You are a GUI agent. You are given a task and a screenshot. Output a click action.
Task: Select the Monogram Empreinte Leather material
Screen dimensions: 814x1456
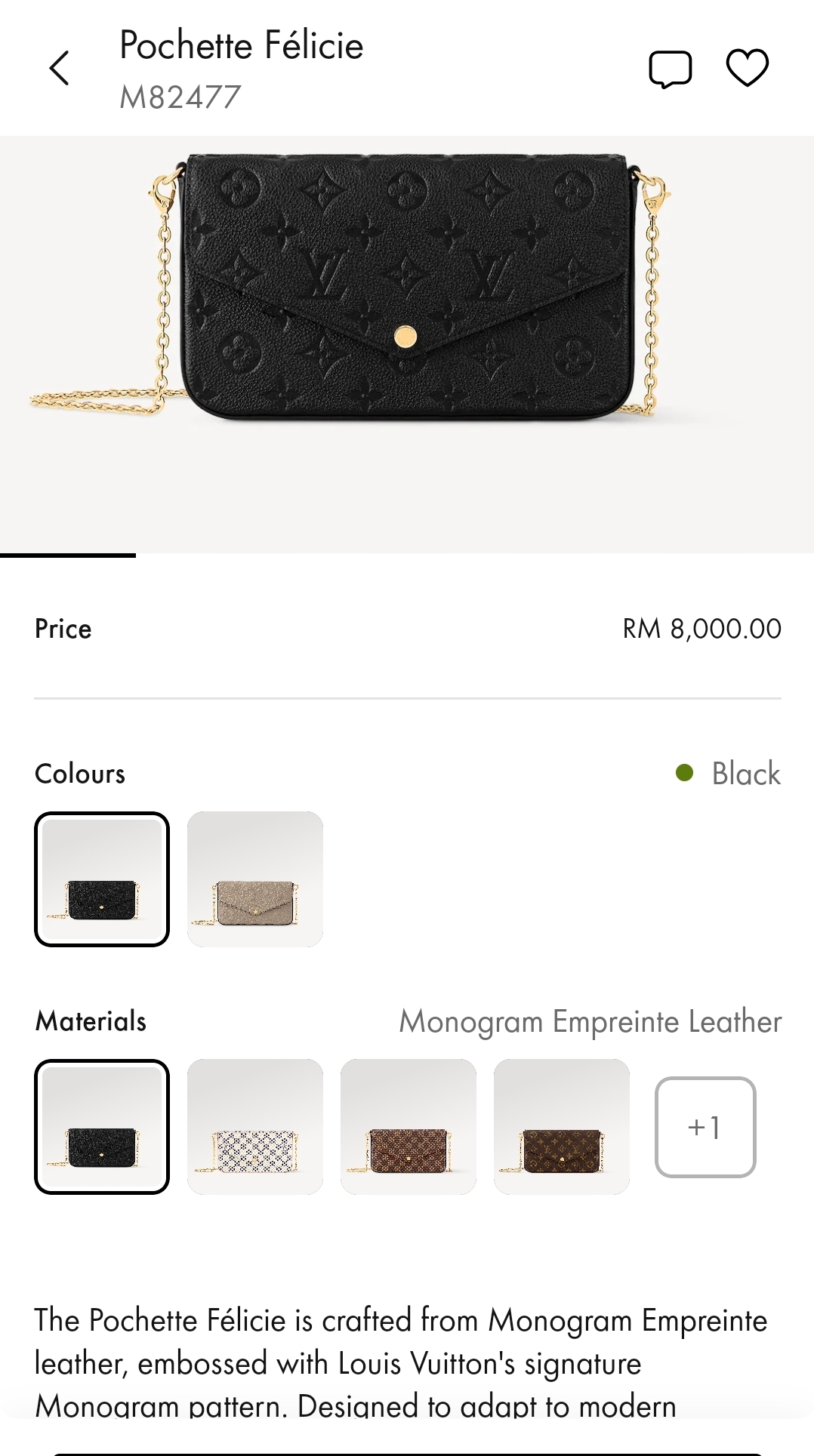[102, 1126]
